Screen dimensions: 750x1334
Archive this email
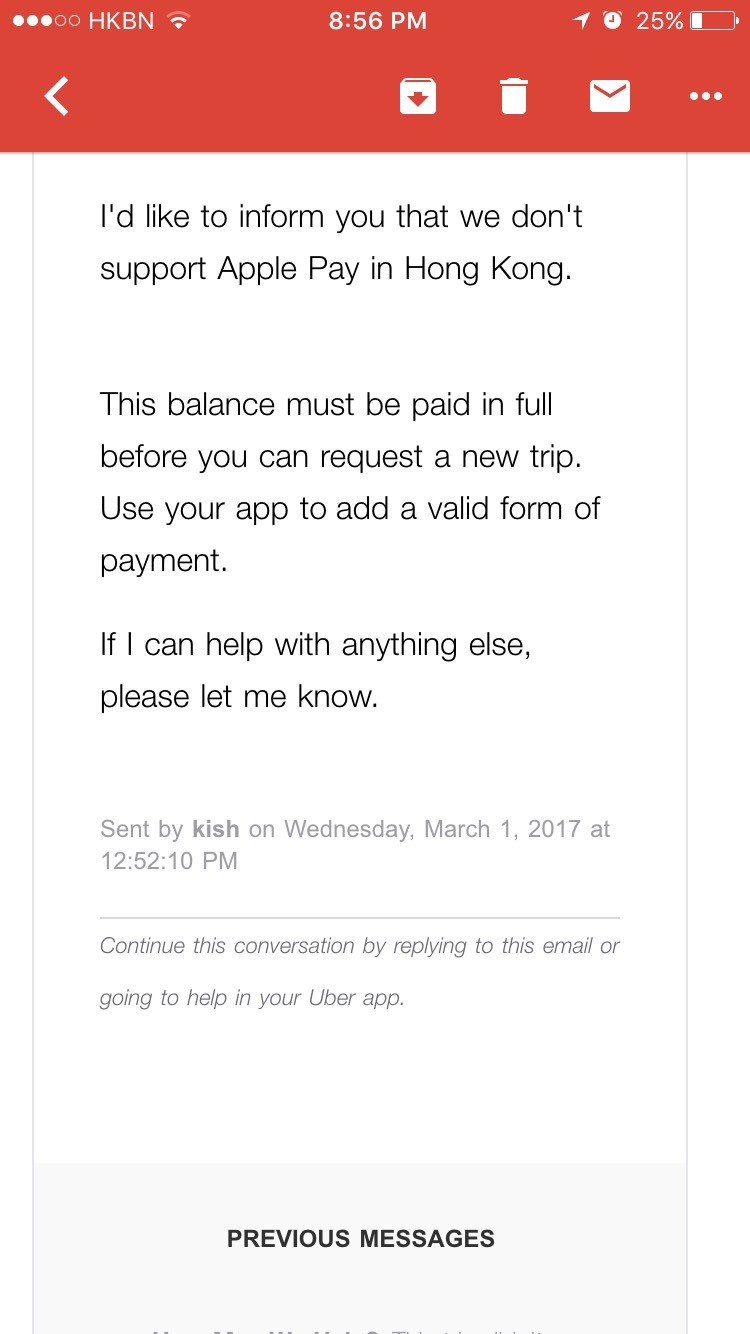(x=418, y=97)
